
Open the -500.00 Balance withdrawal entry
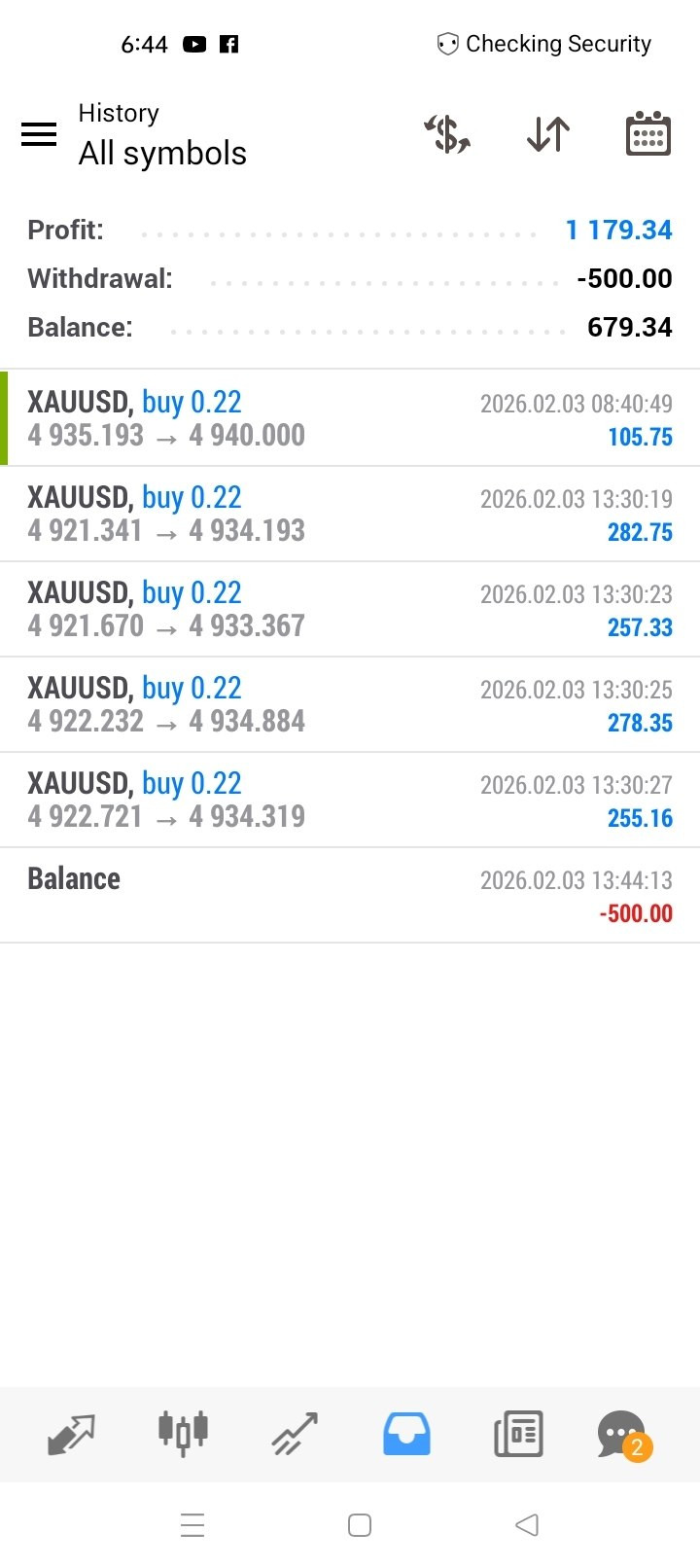(x=350, y=895)
